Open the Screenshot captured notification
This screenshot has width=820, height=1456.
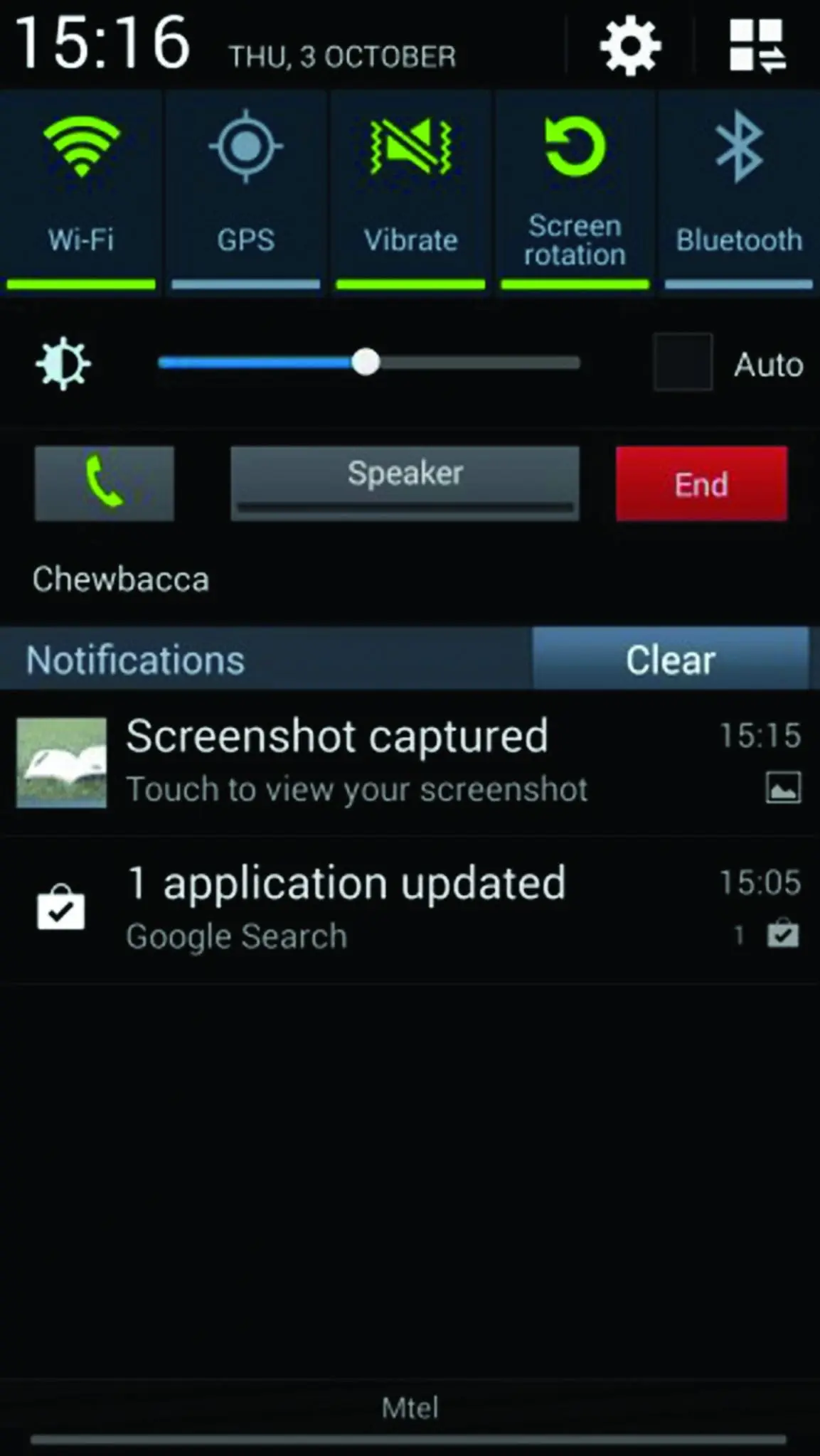tap(410, 762)
